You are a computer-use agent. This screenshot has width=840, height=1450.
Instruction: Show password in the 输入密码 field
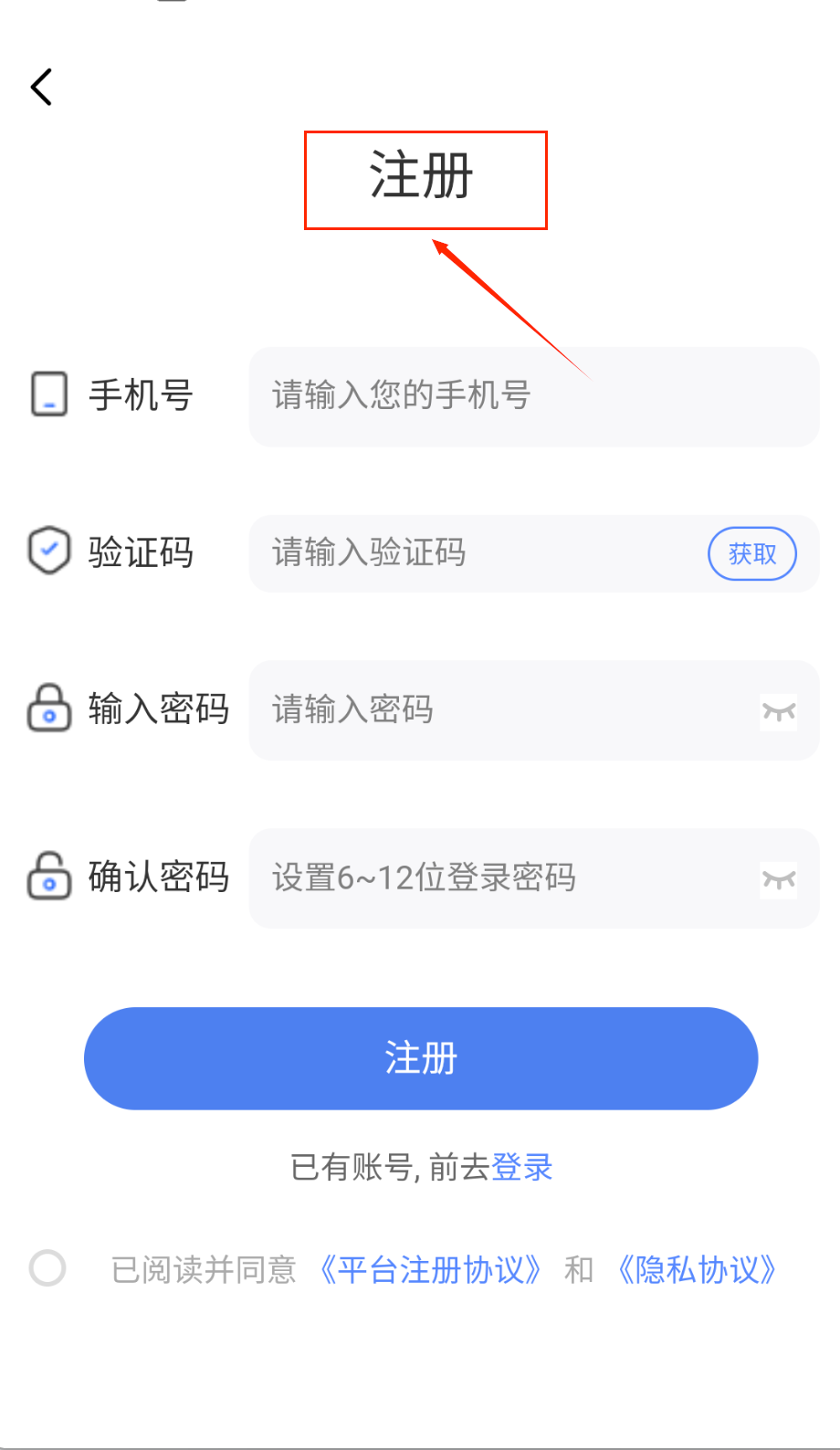click(x=779, y=711)
